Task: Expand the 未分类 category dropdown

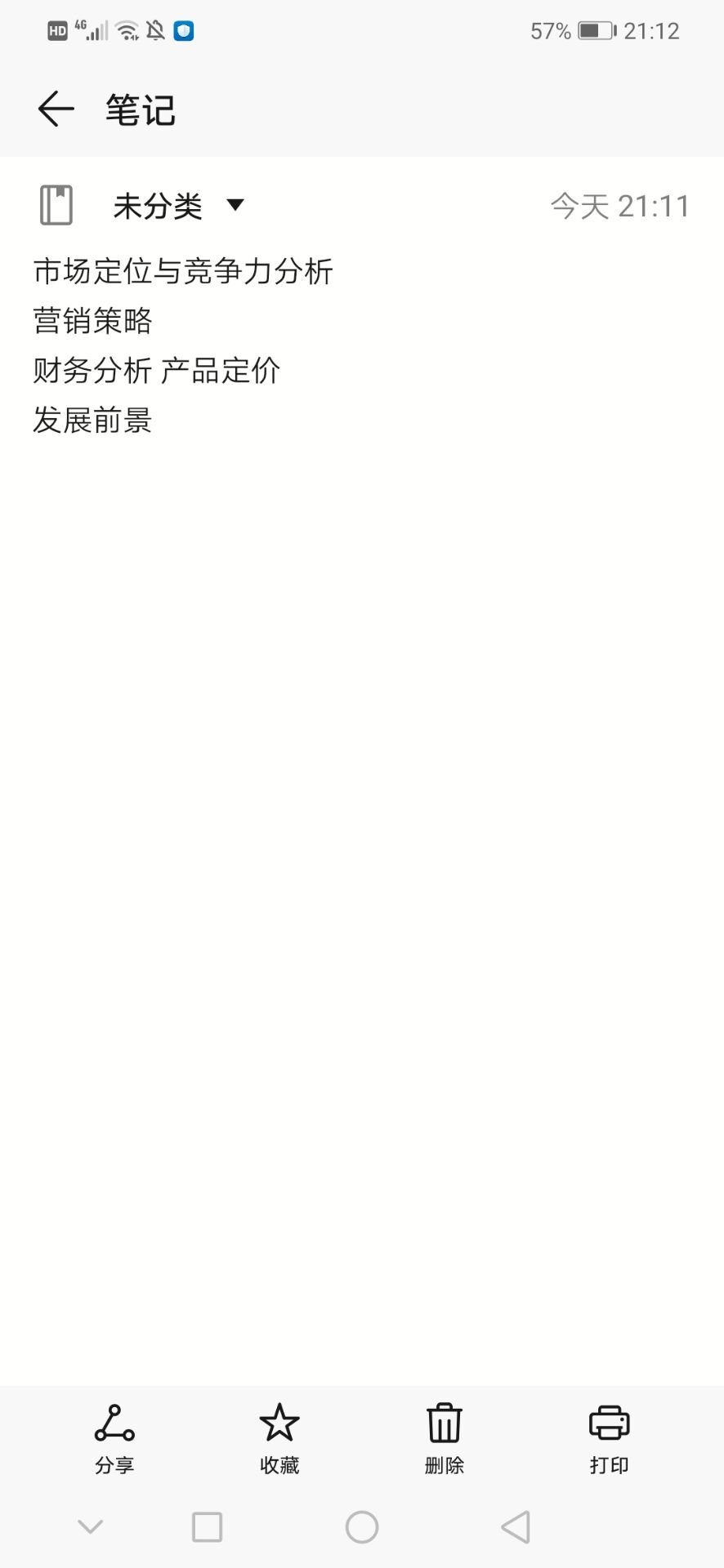Action: [235, 205]
